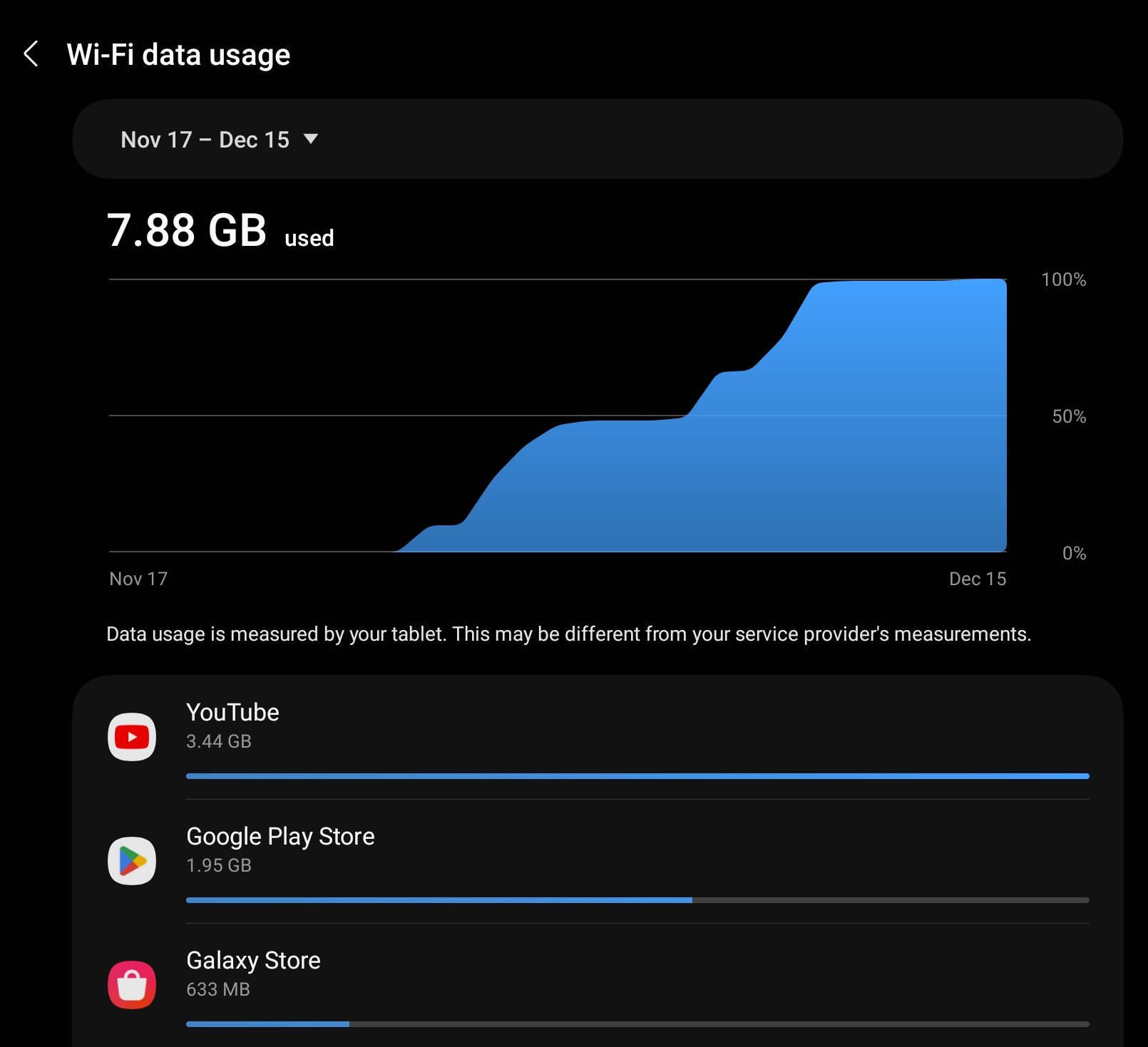Open the Nov 17 – Dec 15 date dropdown

(219, 140)
